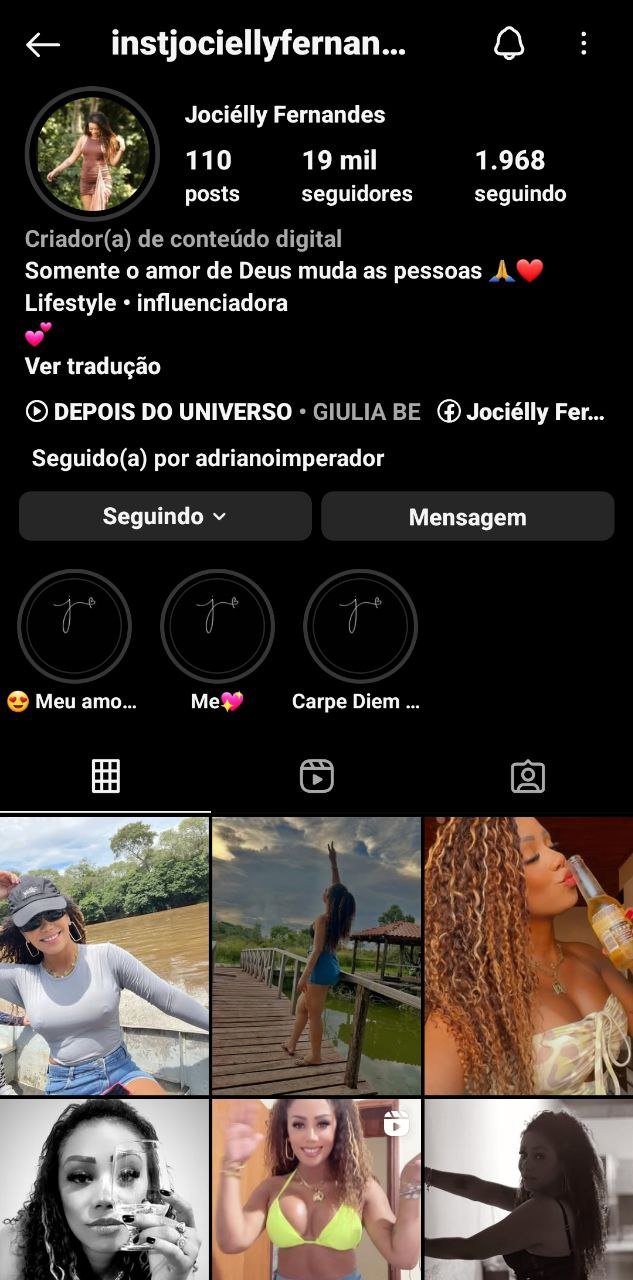Switch to the posts grid tab
633x1280 pixels.
click(x=106, y=776)
